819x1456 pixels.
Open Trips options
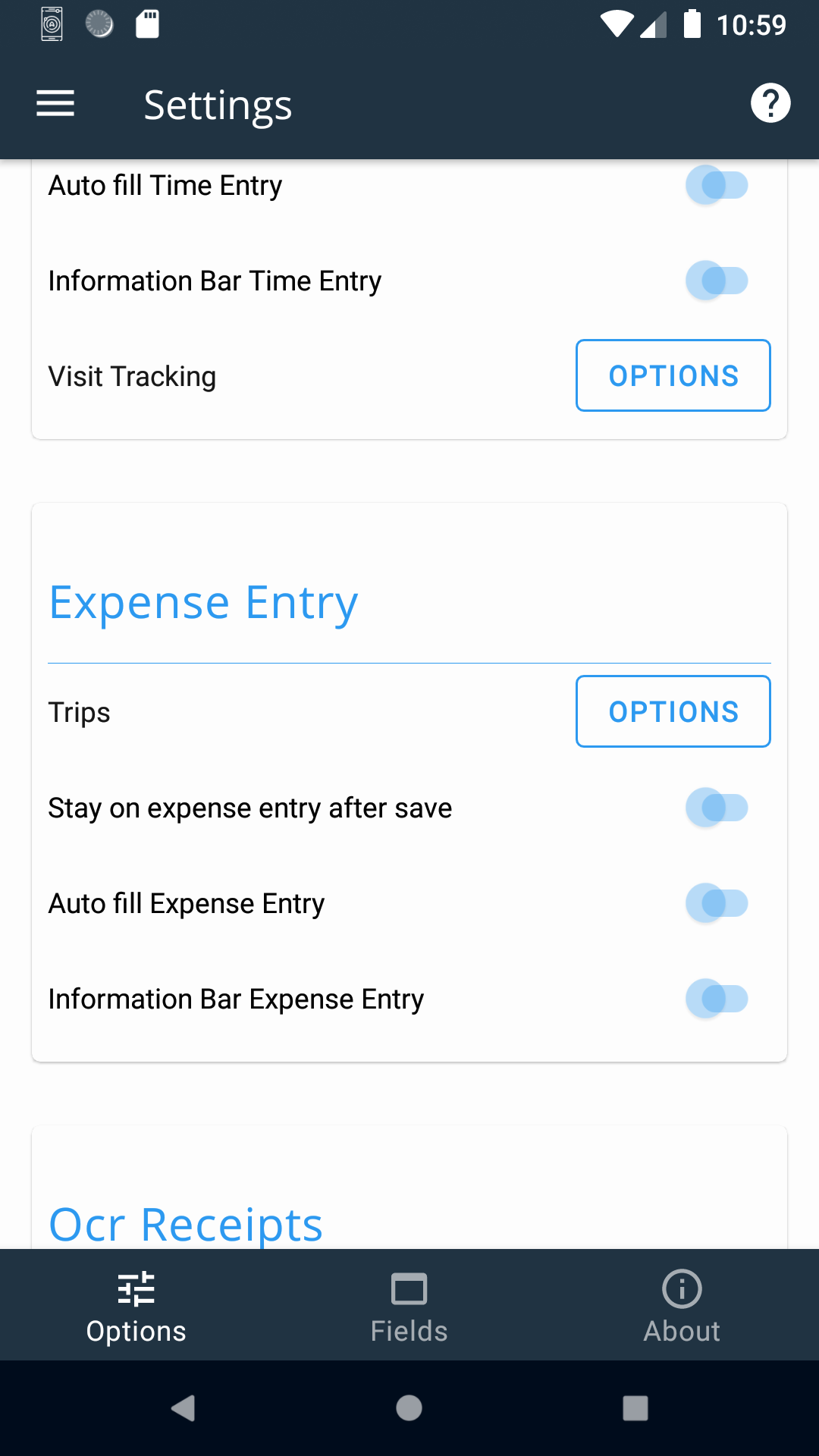pyautogui.click(x=673, y=711)
